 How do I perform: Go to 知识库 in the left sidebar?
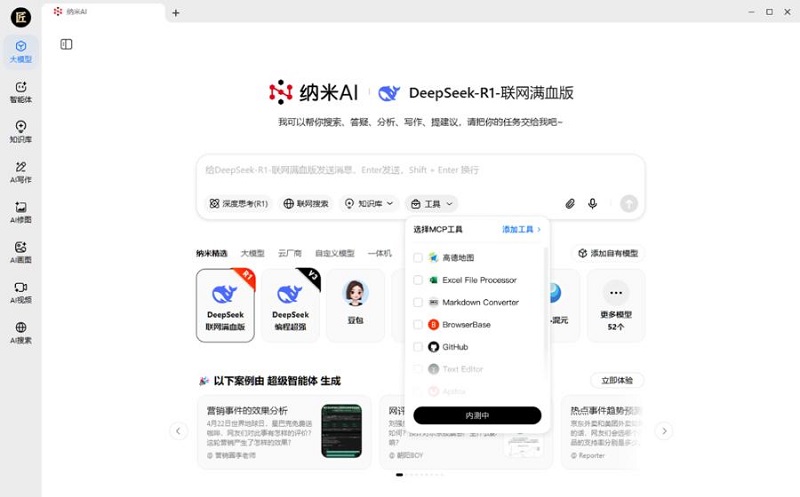21,132
